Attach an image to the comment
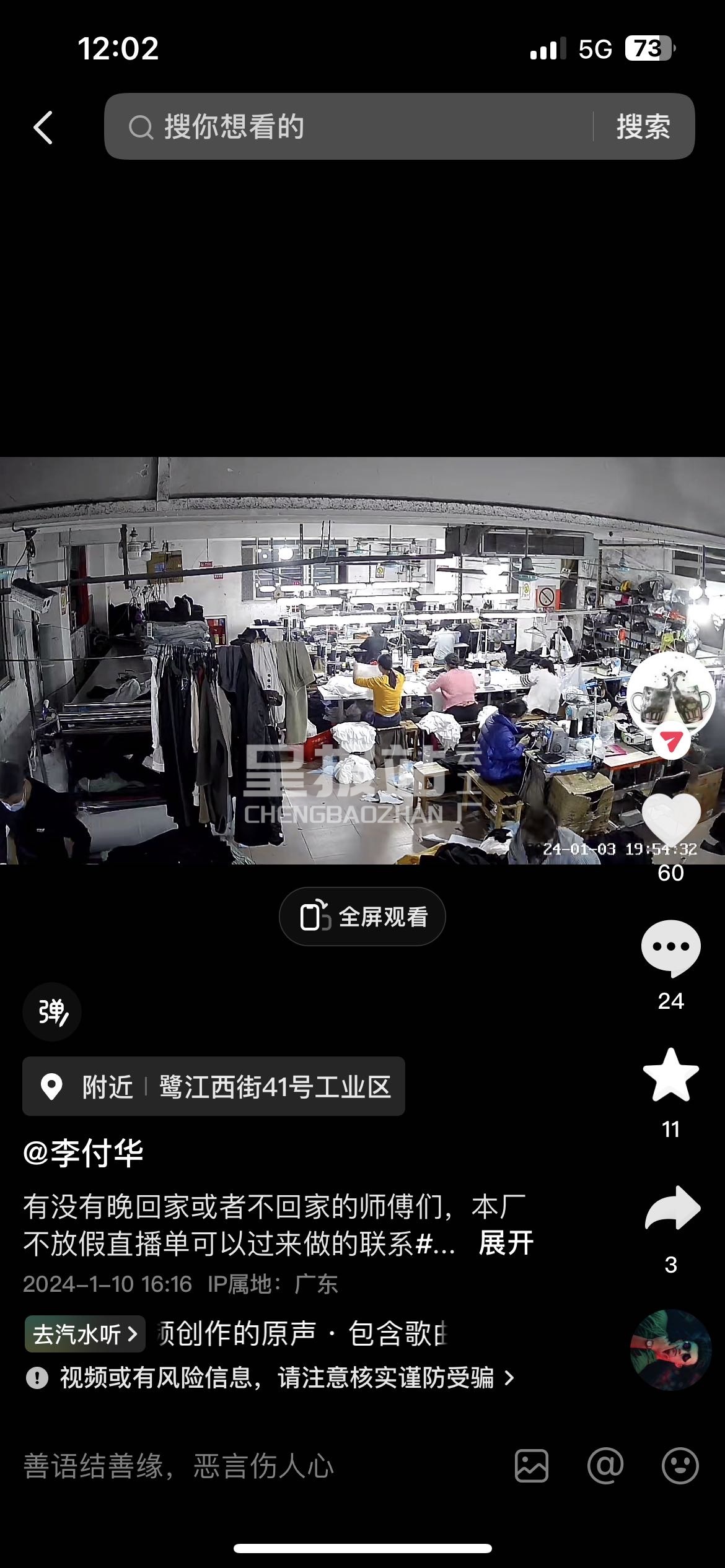The image size is (725, 1568). (532, 1466)
